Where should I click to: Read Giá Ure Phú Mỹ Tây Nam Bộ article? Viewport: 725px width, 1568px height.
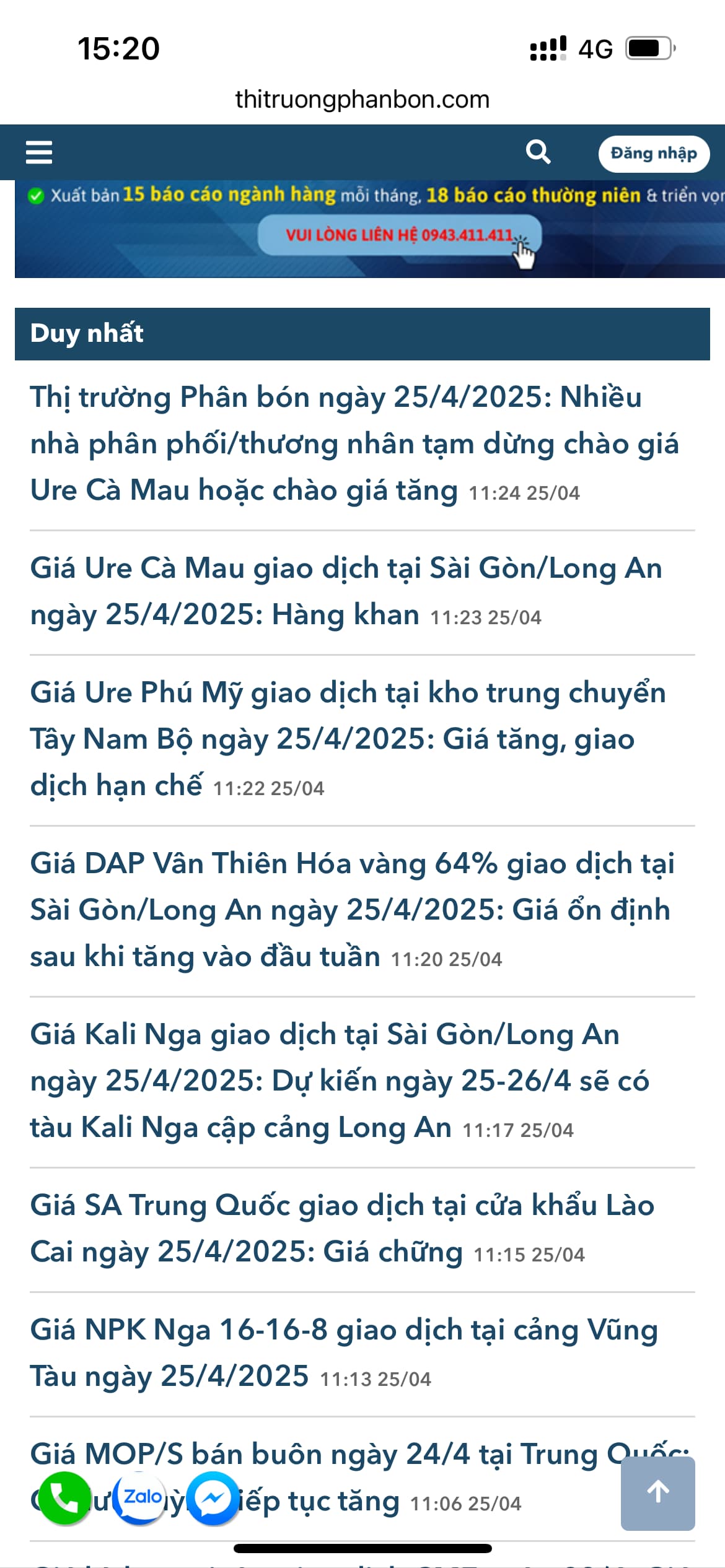[x=347, y=739]
